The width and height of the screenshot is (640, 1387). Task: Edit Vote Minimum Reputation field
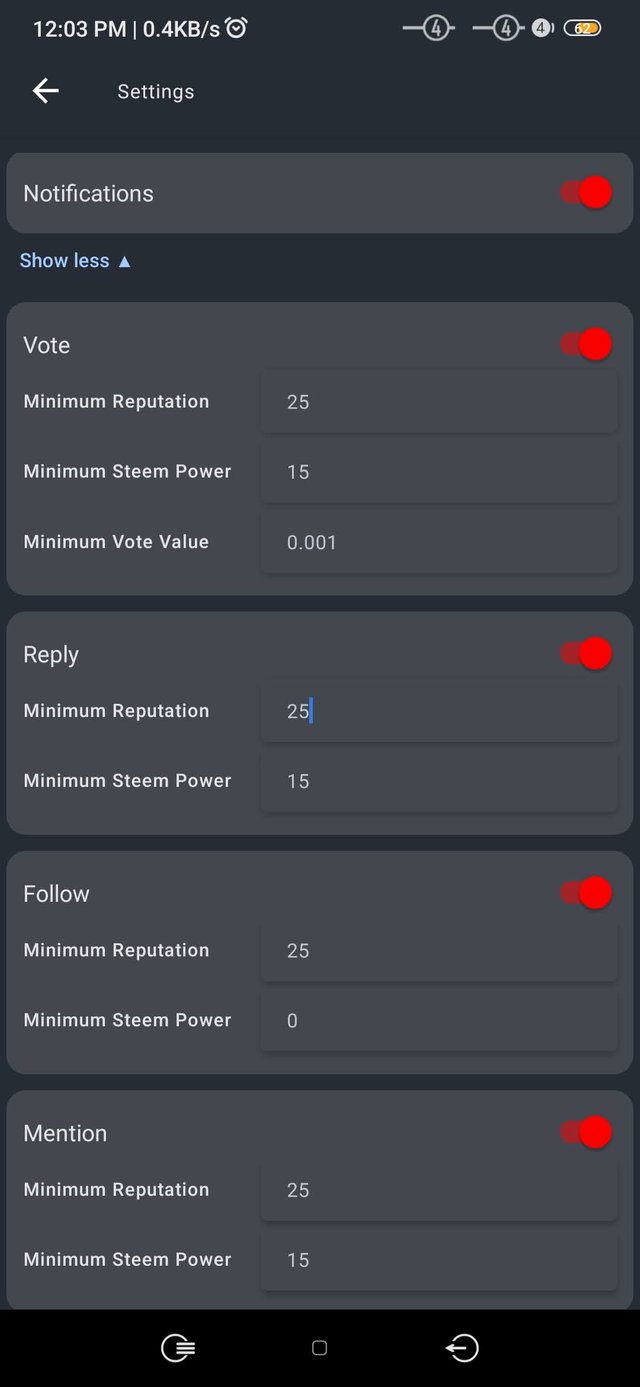pos(439,402)
